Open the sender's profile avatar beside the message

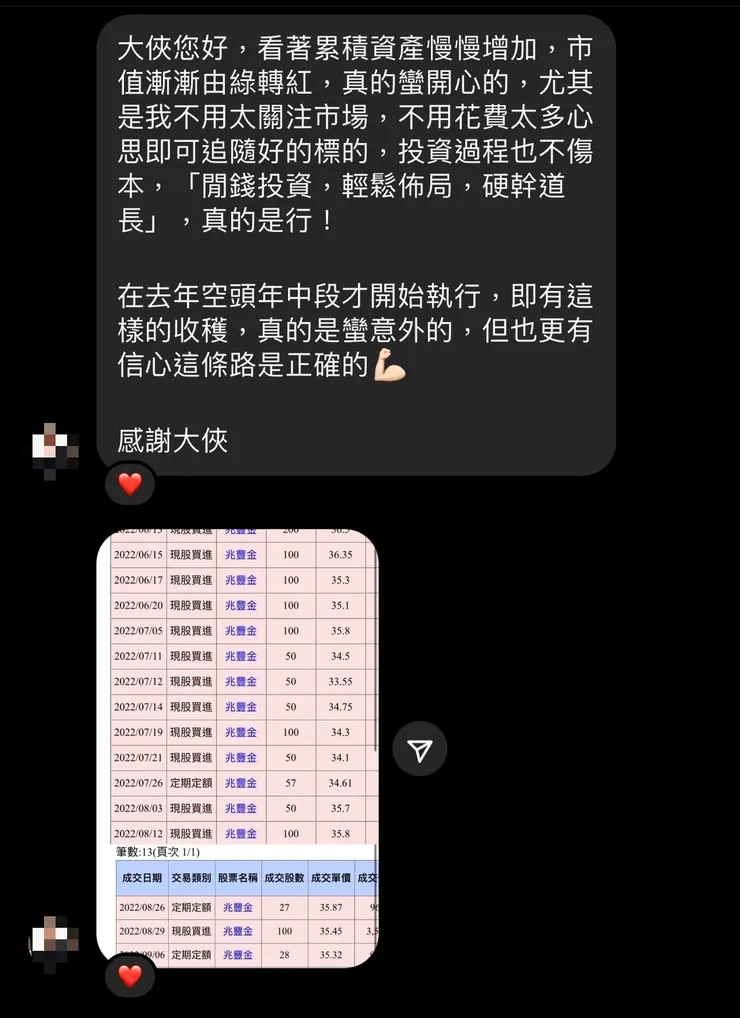(55, 448)
